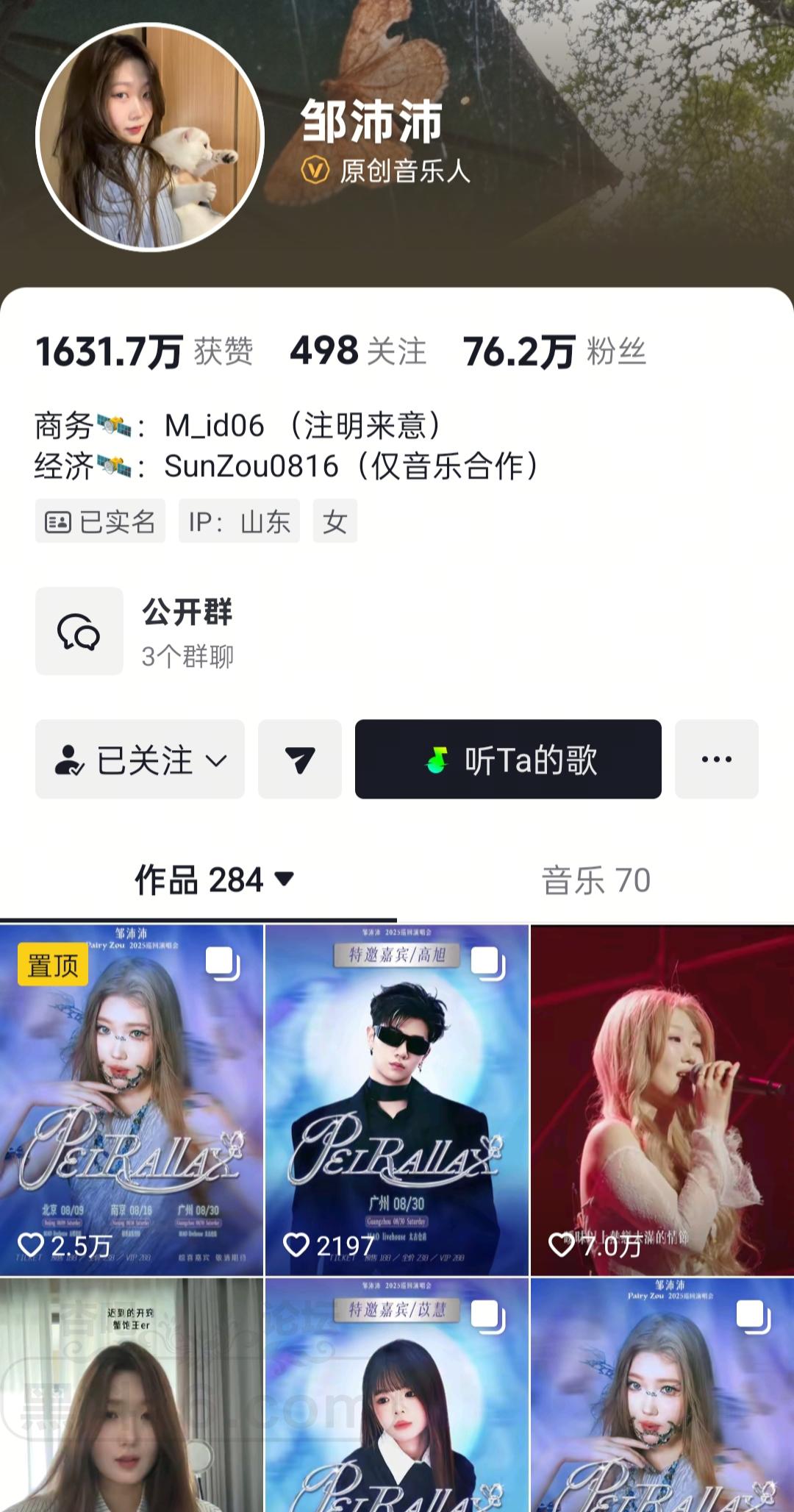Open the 特邀嘉宾/高旭 guest poster post
The image size is (794, 1512).
(x=397, y=1099)
